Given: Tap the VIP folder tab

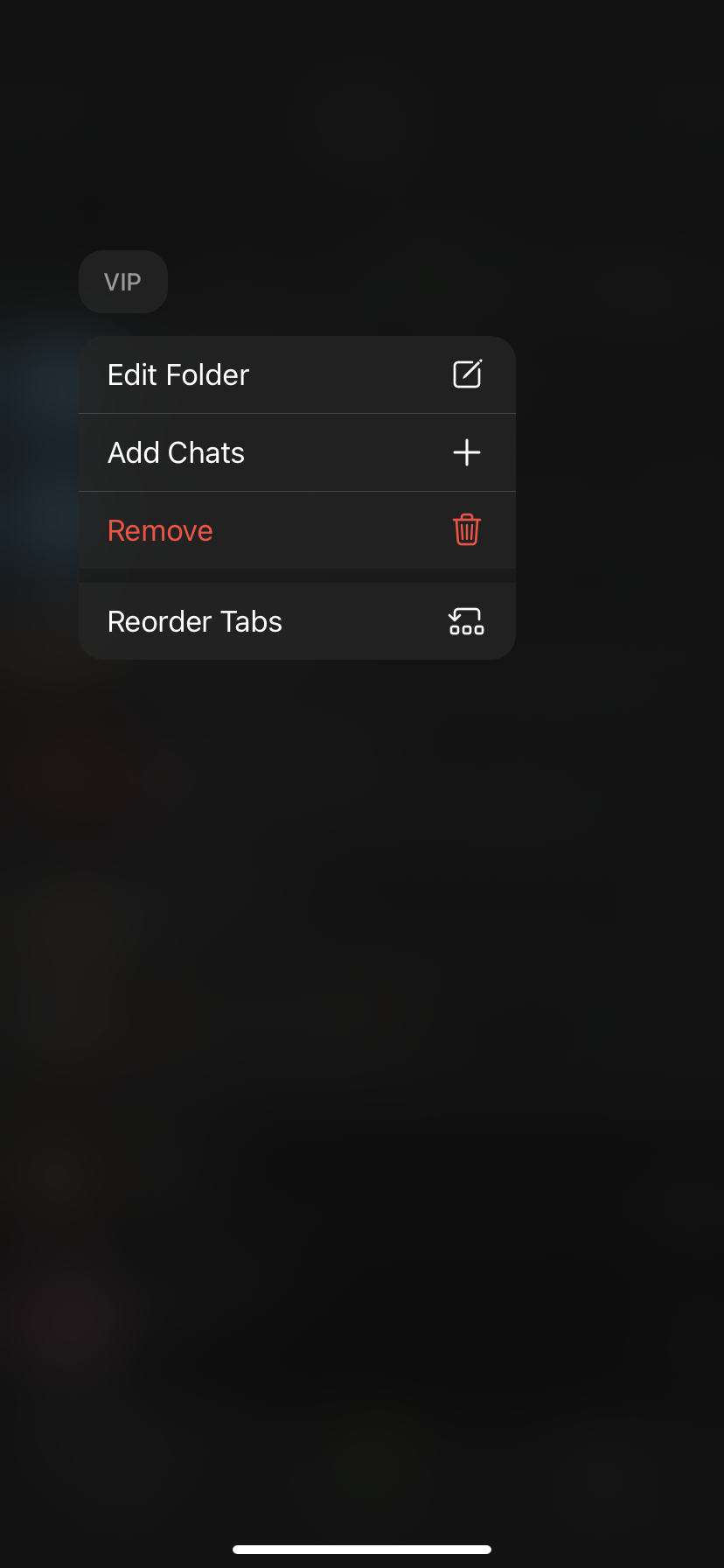Looking at the screenshot, I should pos(123,282).
